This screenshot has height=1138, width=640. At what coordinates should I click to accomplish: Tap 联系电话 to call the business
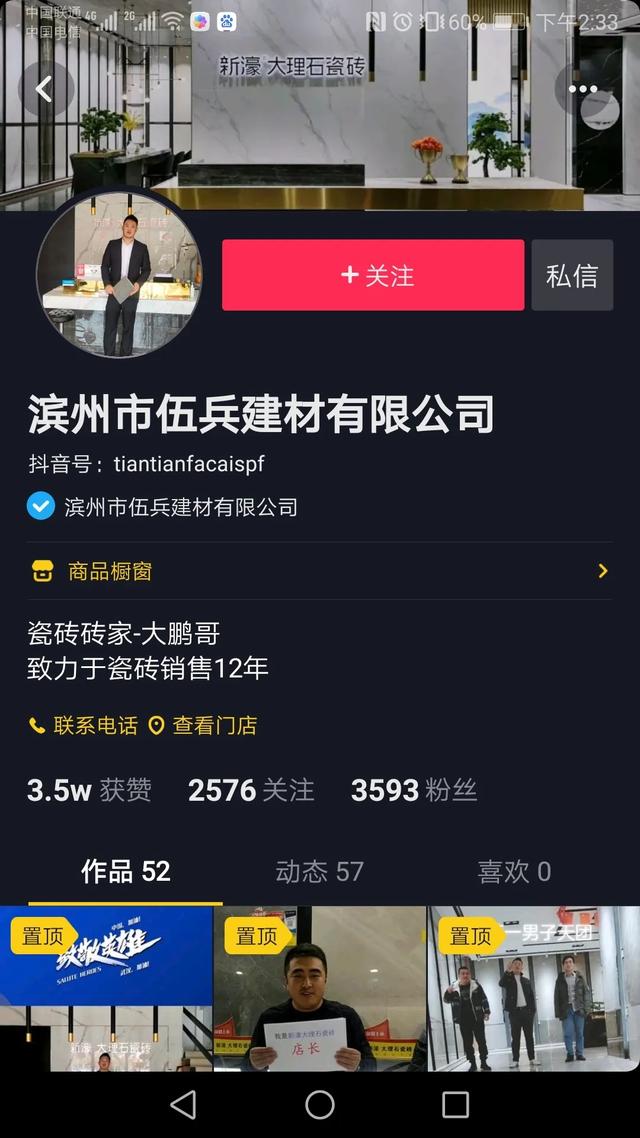tap(84, 725)
